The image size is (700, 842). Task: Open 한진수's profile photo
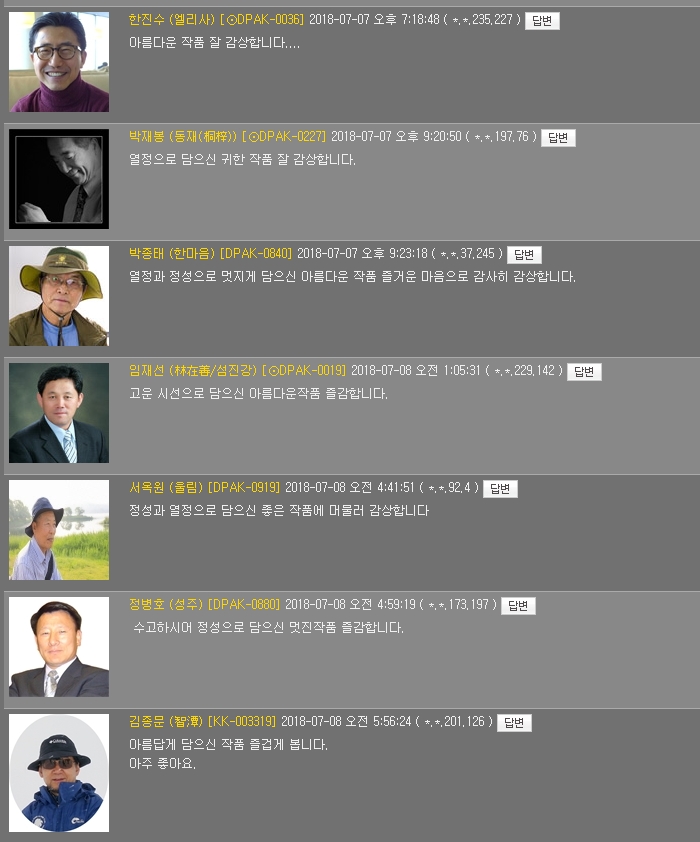(x=59, y=62)
